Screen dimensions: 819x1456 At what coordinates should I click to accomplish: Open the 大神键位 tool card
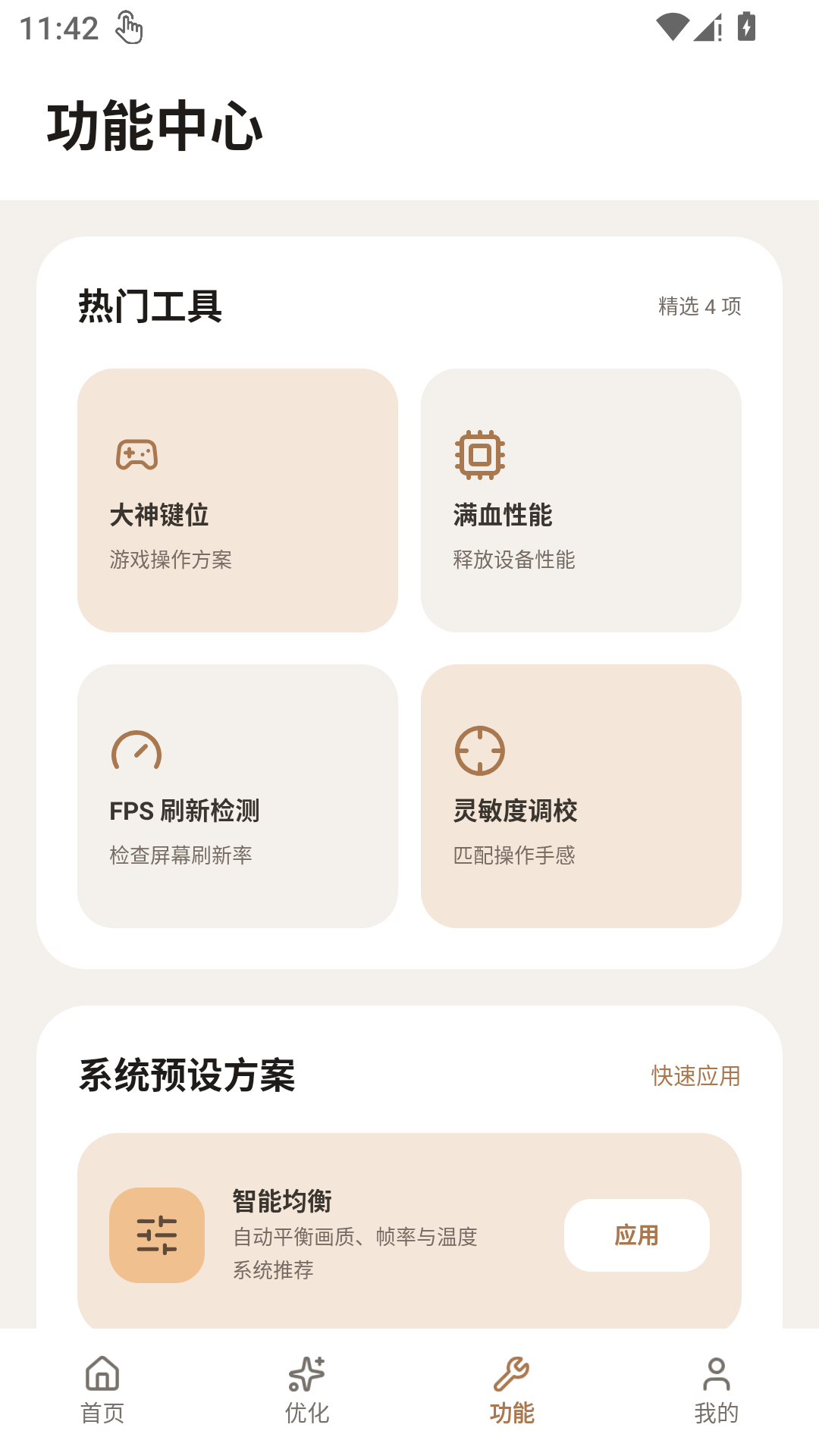point(237,500)
